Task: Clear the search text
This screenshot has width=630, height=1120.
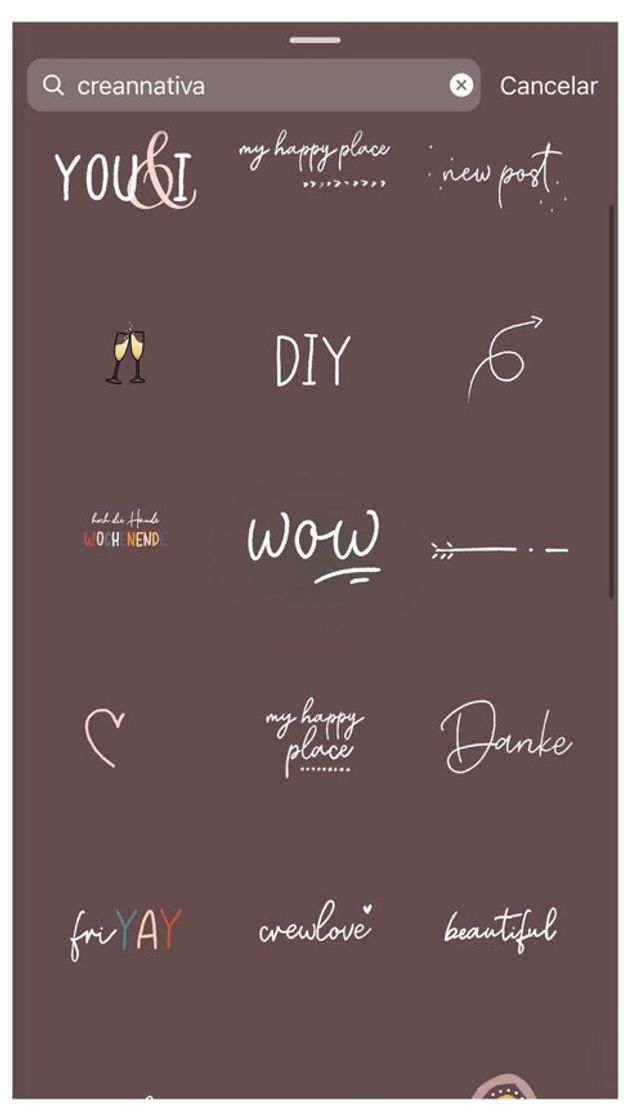Action: tap(460, 86)
